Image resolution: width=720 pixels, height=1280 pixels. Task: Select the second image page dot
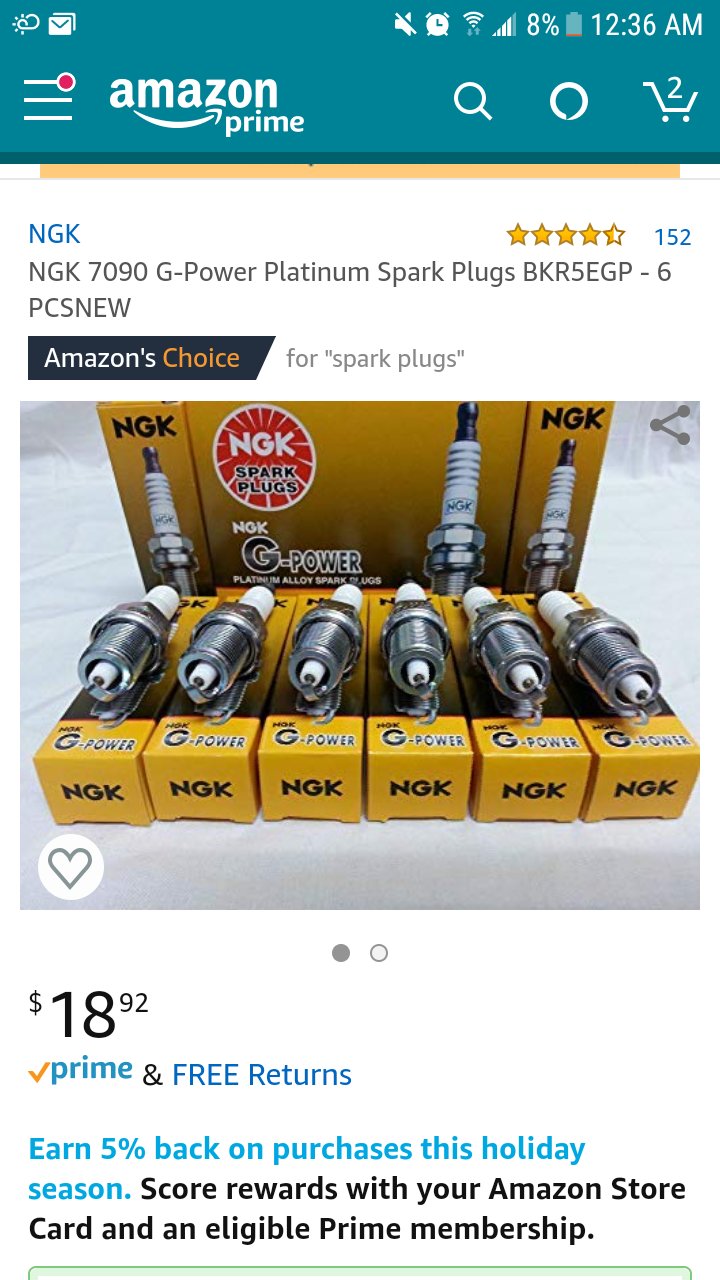tap(379, 953)
